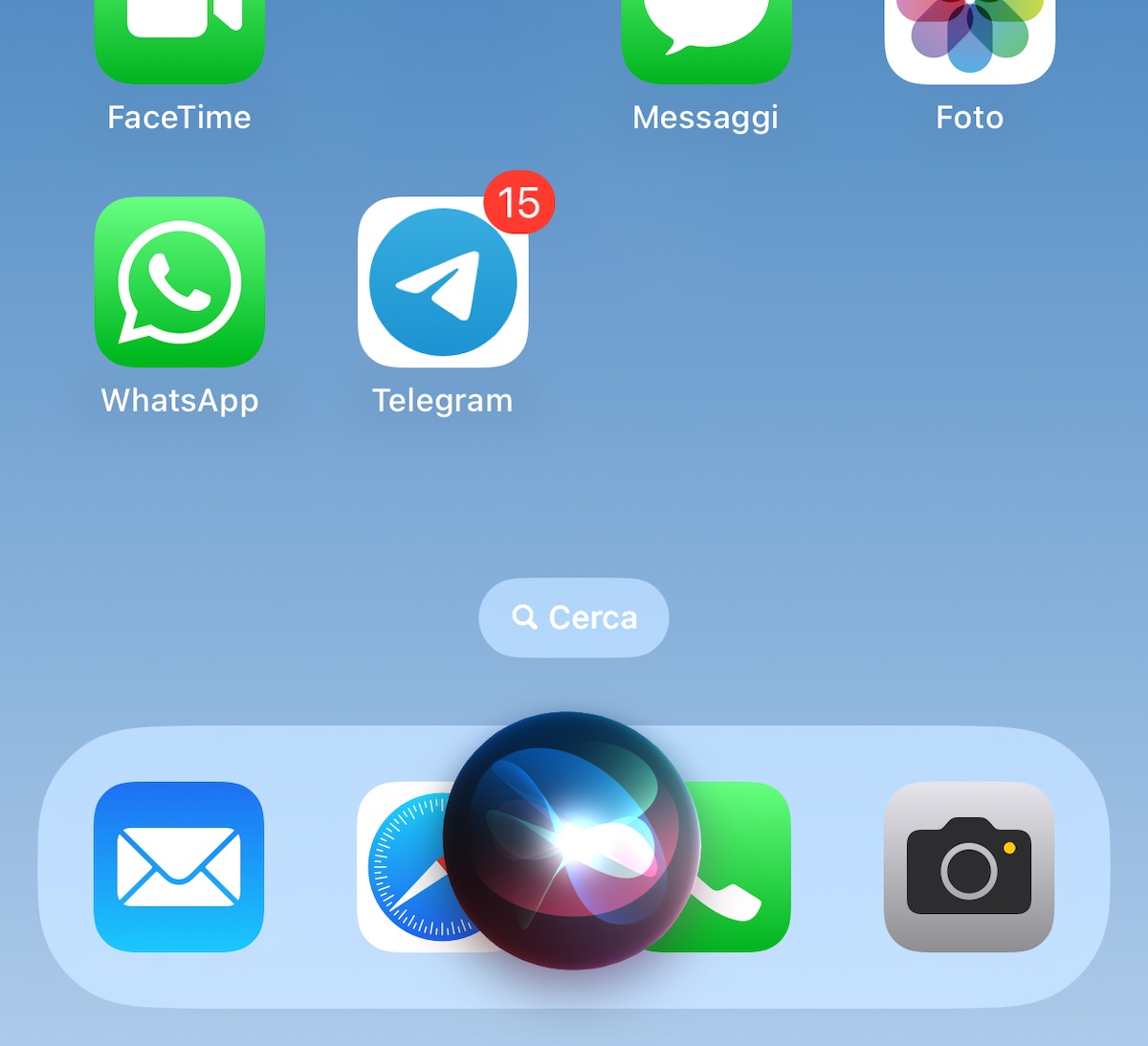Screen dimensions: 1148x1046
Task: Tap the Cerca search pill
Action: [x=574, y=617]
